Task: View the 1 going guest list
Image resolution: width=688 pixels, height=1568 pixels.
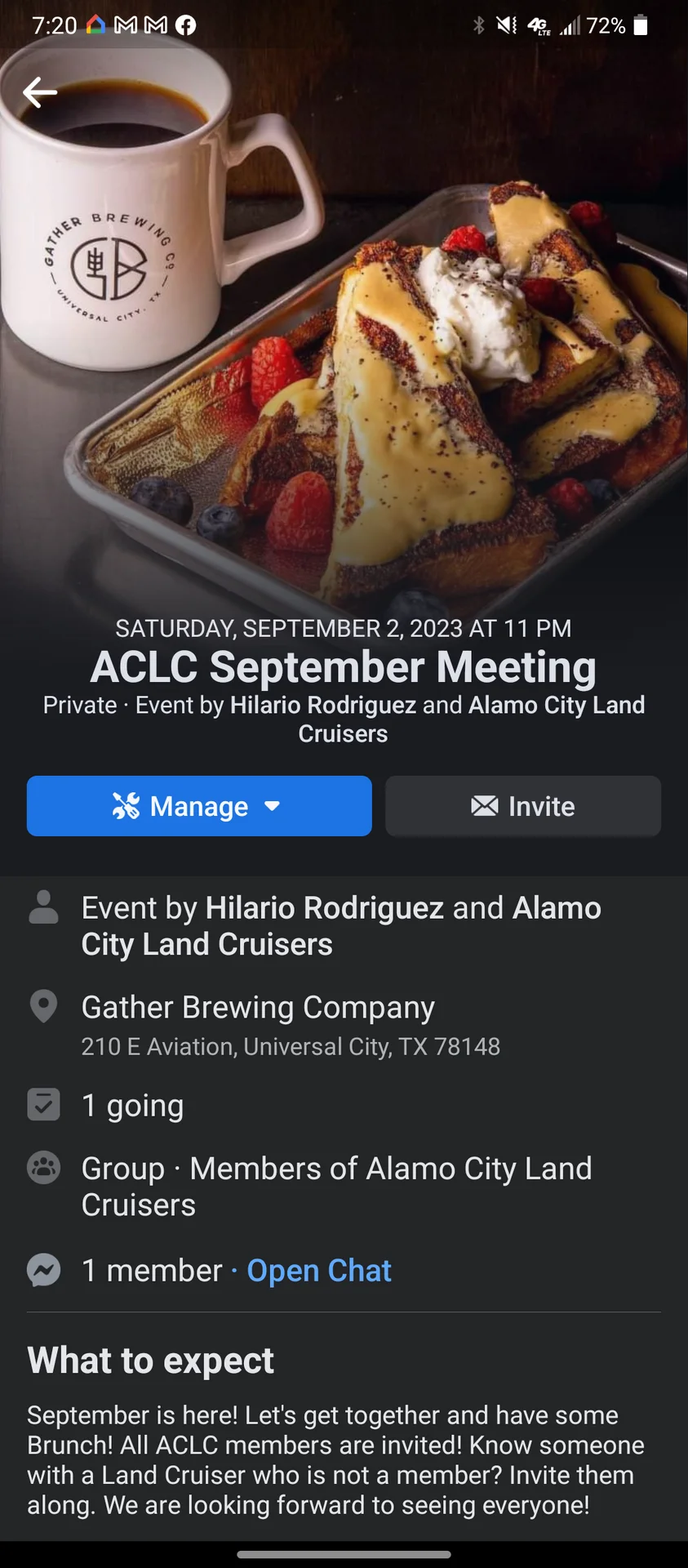Action: tap(133, 1106)
